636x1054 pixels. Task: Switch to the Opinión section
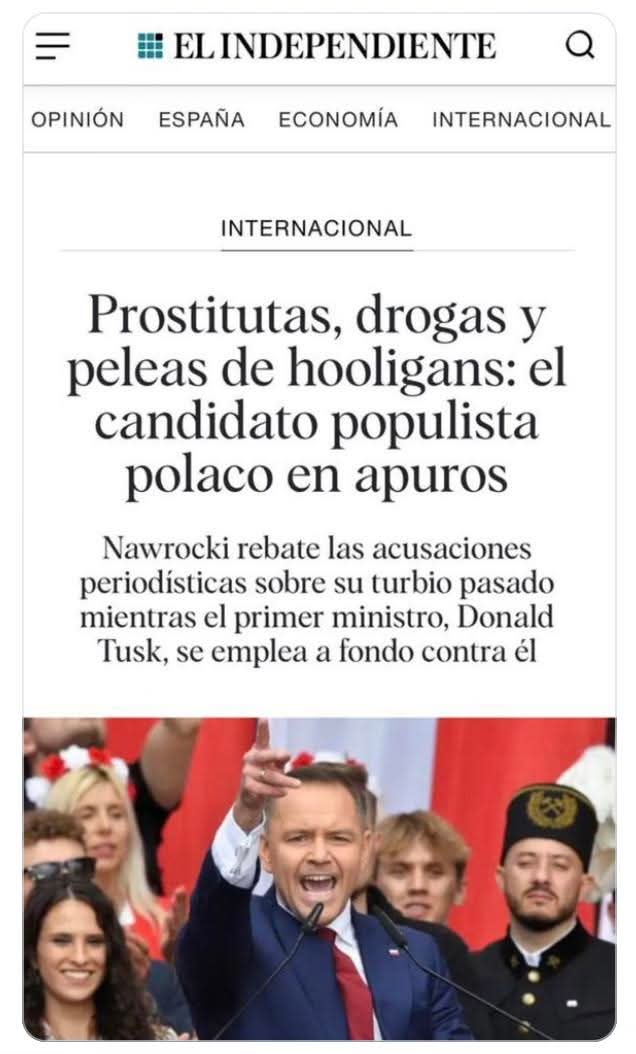[77, 119]
